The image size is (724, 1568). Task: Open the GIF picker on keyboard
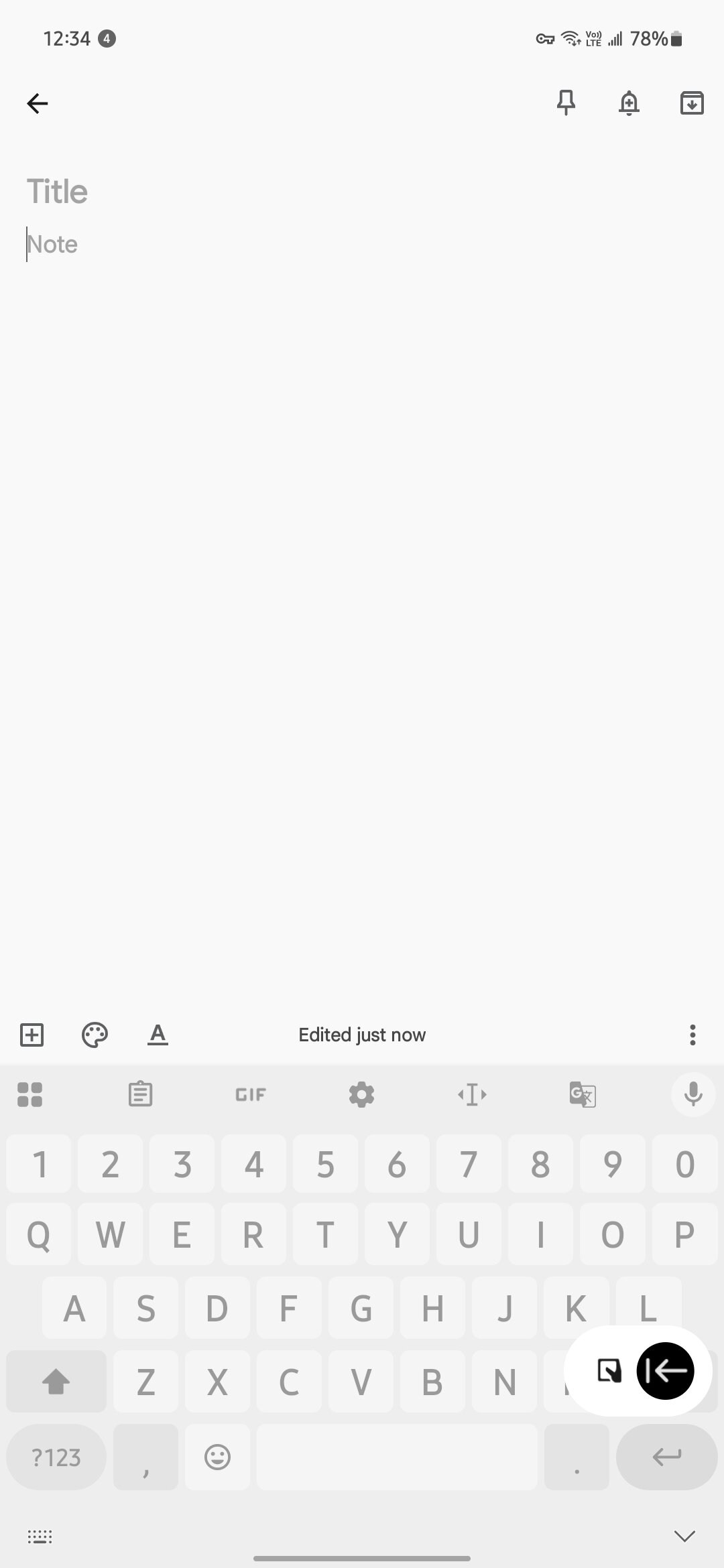251,1095
